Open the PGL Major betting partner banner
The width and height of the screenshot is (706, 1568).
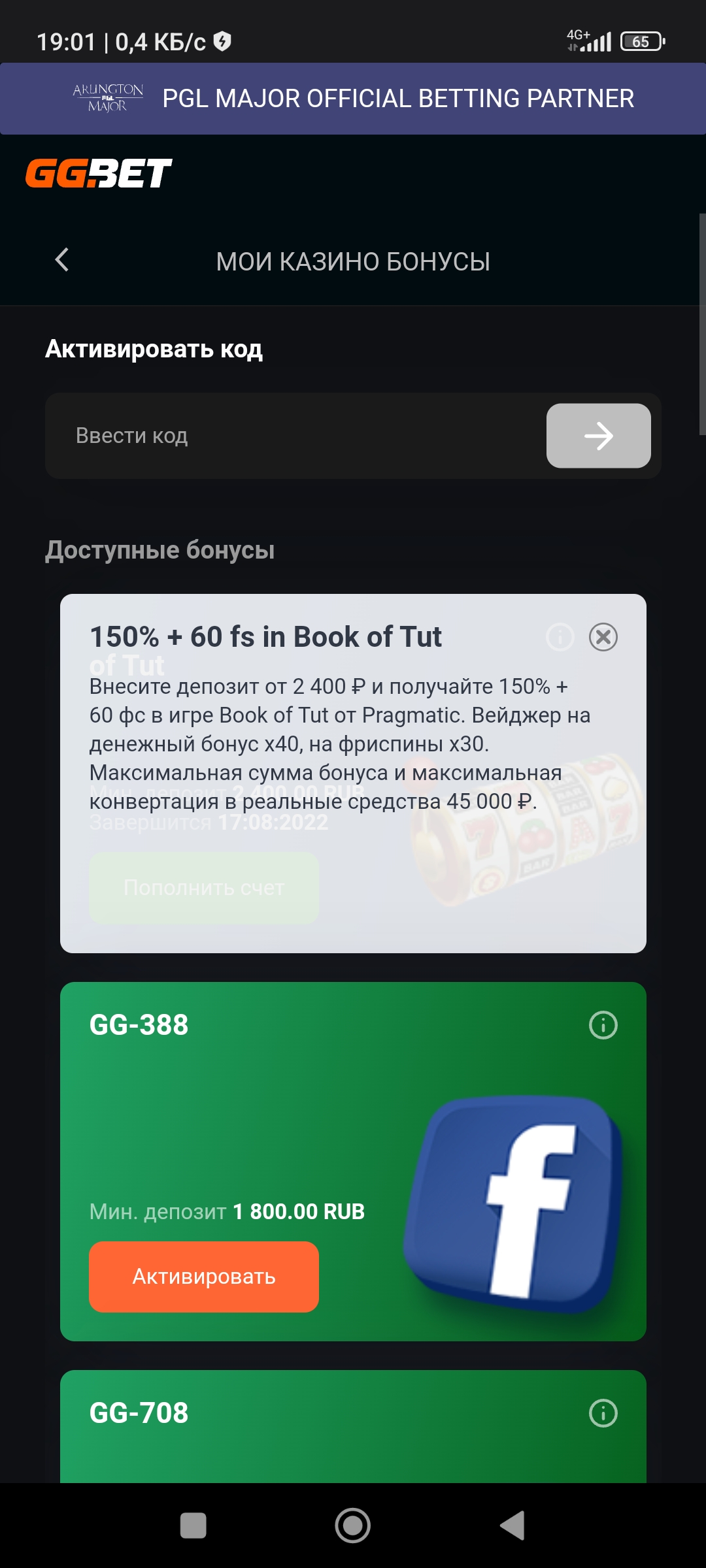353,99
